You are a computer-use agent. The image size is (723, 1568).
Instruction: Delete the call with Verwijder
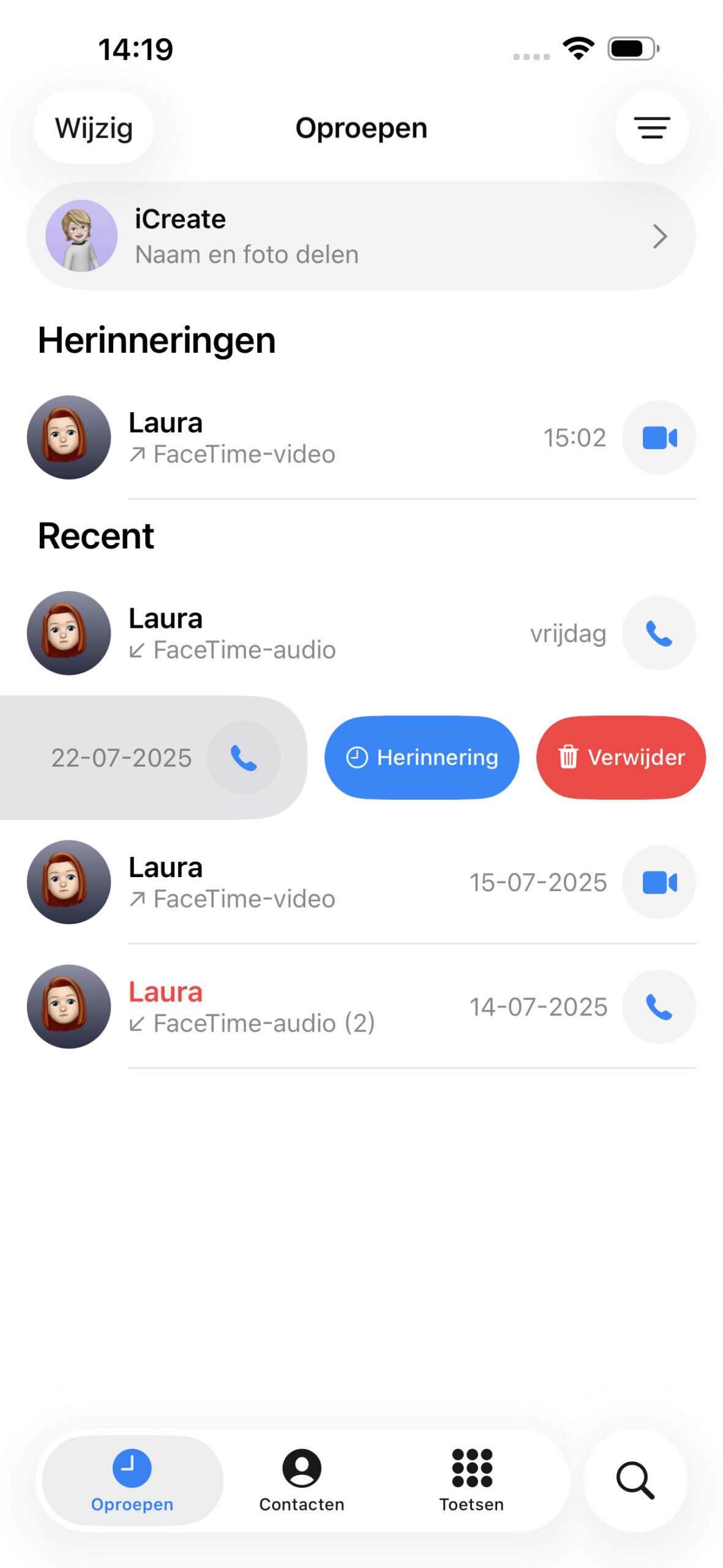coord(621,758)
